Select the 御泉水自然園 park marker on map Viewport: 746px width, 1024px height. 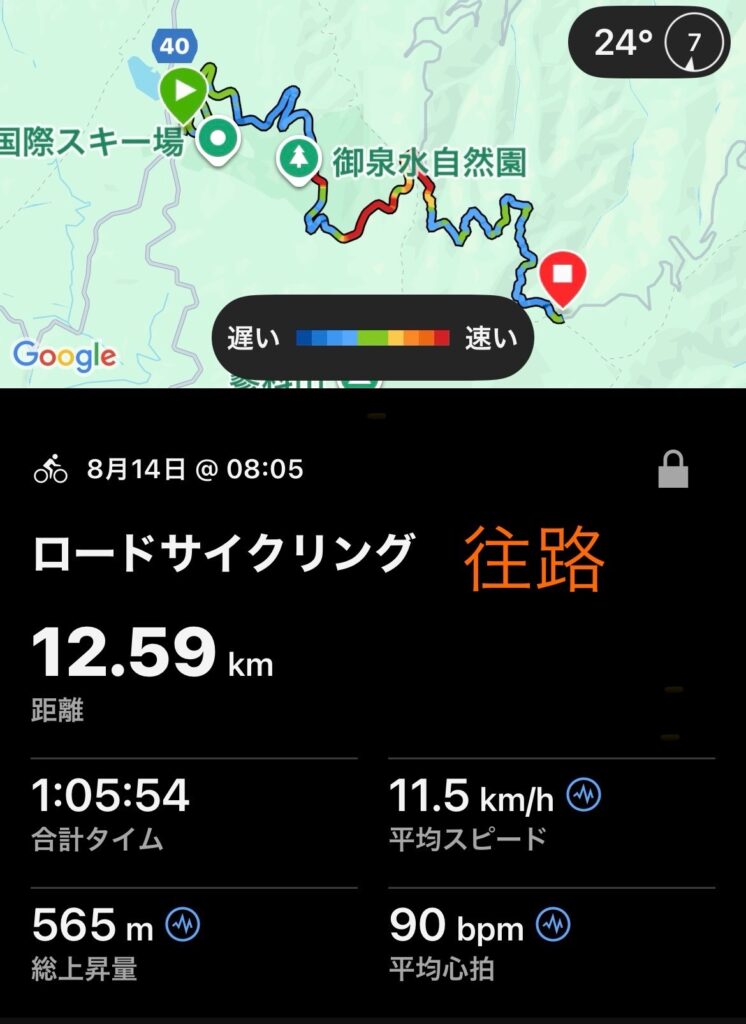298,158
